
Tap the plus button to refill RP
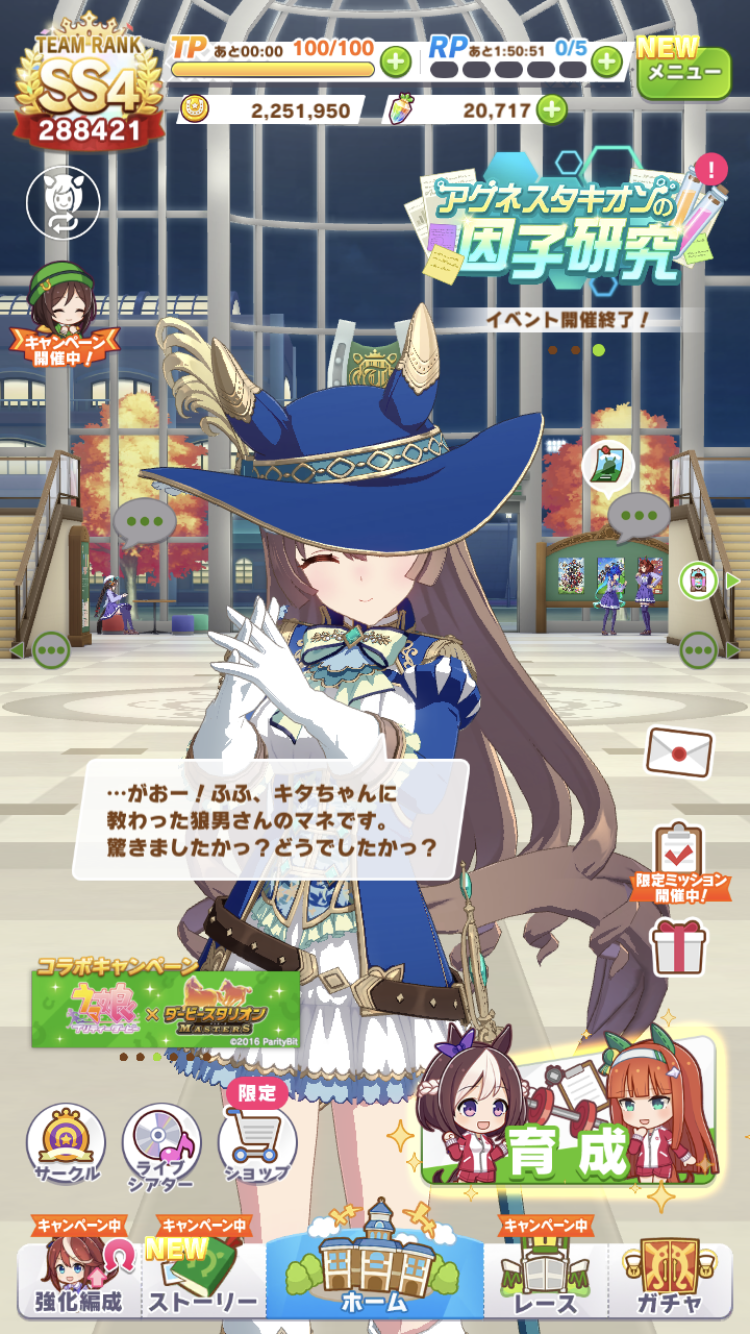607,62
